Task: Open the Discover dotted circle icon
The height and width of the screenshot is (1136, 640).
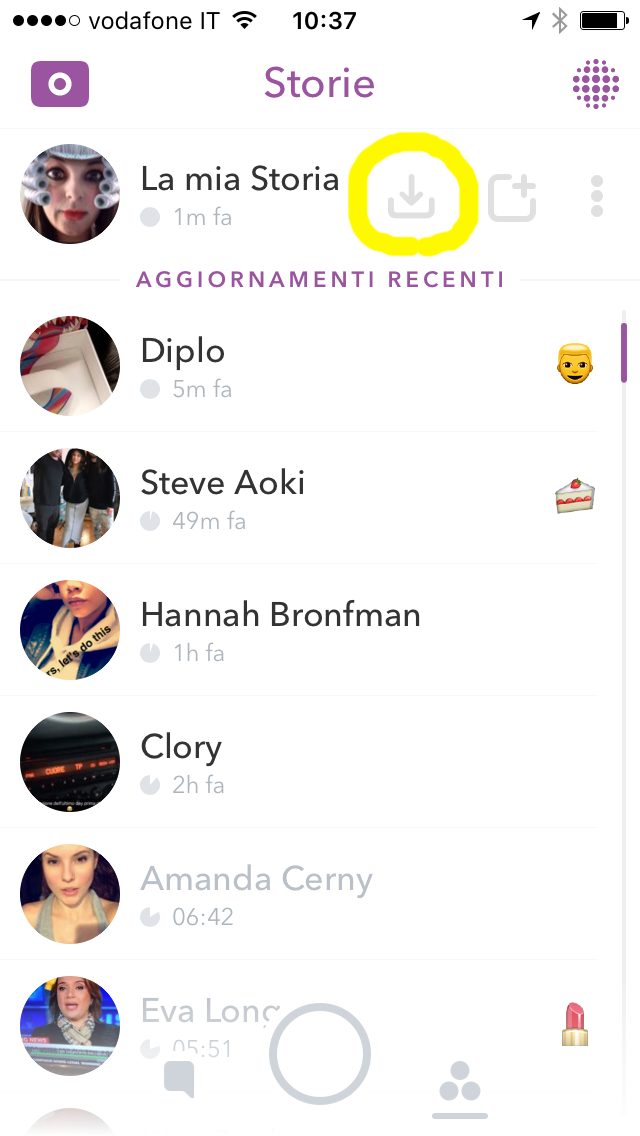Action: click(x=596, y=85)
